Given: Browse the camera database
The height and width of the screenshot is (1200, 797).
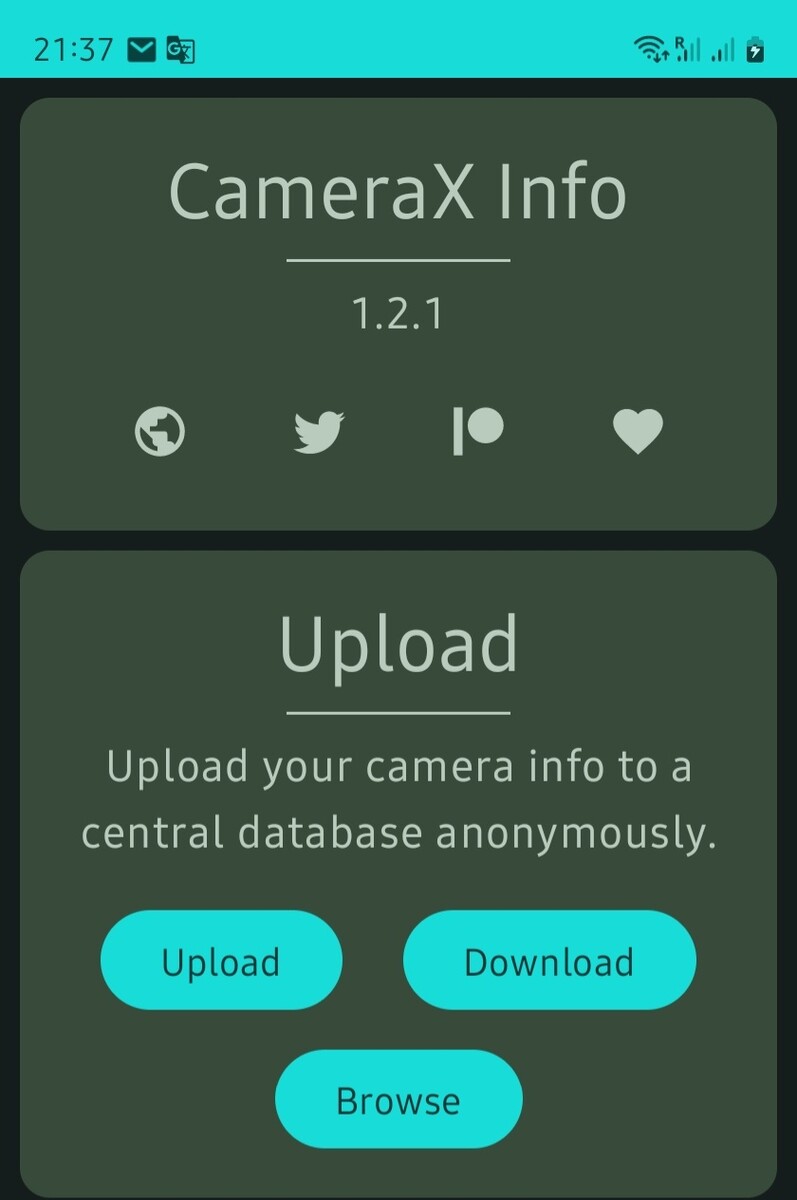Looking at the screenshot, I should (x=398, y=1100).
